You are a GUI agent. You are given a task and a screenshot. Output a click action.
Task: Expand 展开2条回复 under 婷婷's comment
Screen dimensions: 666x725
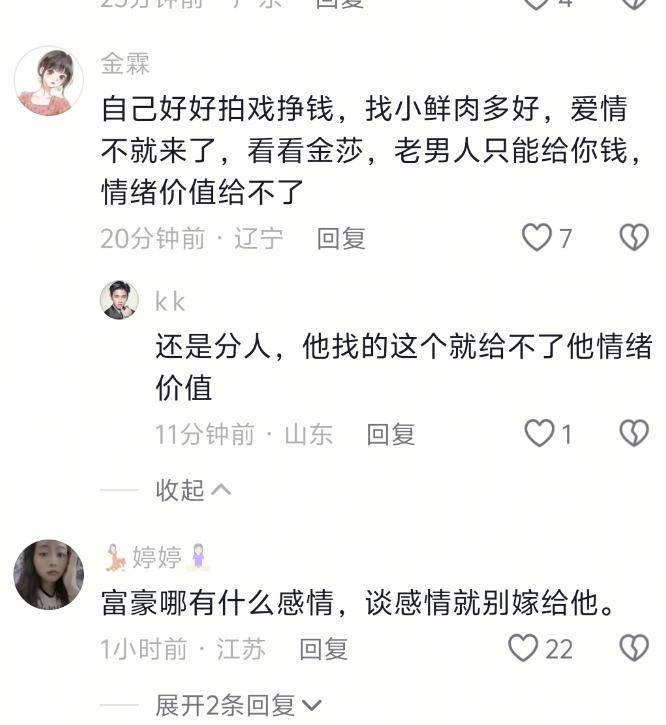238,705
